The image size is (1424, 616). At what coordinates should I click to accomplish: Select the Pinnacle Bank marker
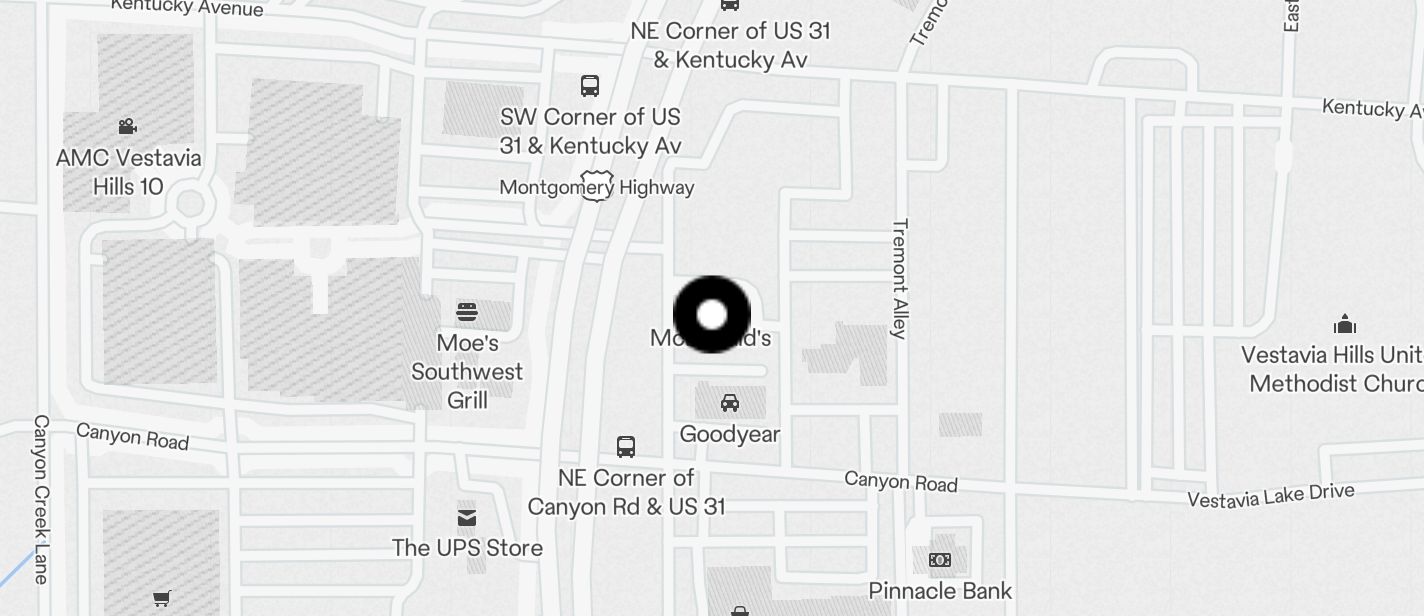click(939, 560)
